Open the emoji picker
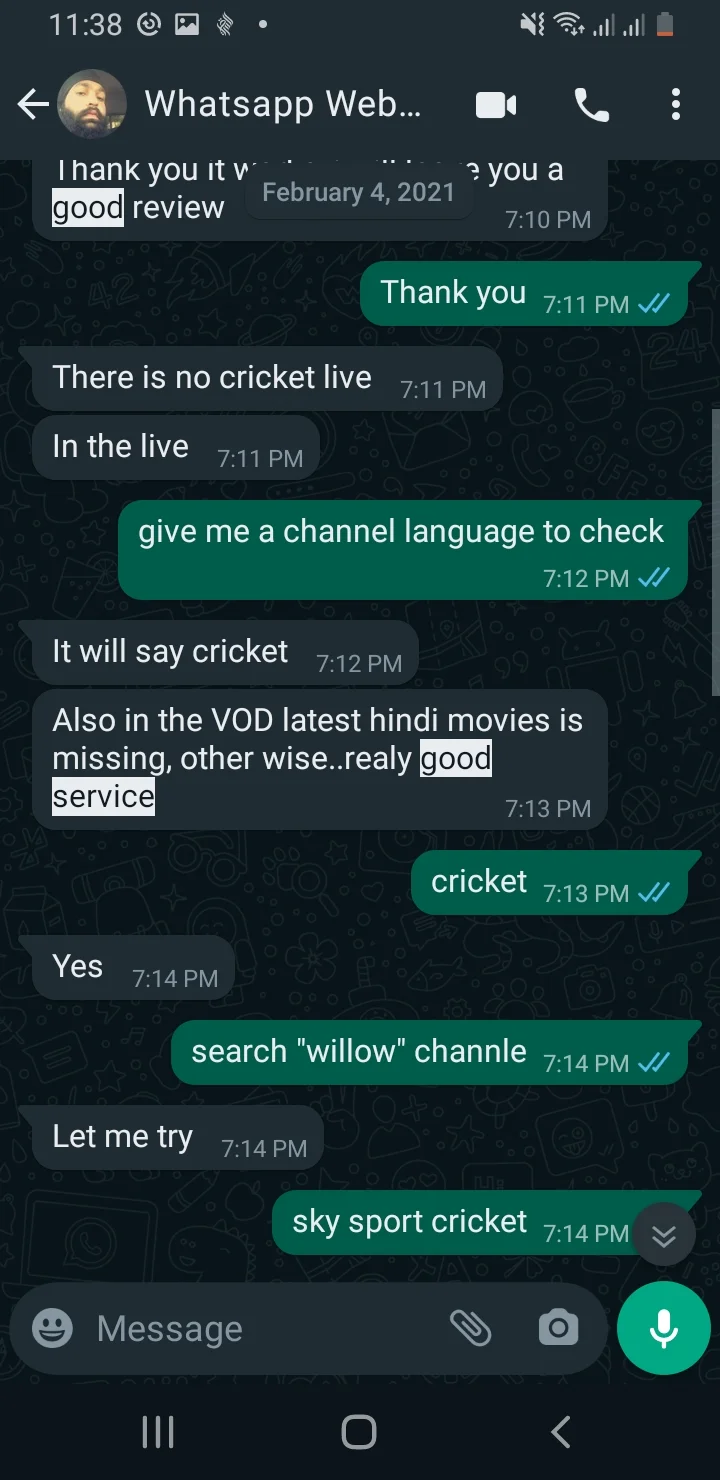 [x=52, y=1328]
